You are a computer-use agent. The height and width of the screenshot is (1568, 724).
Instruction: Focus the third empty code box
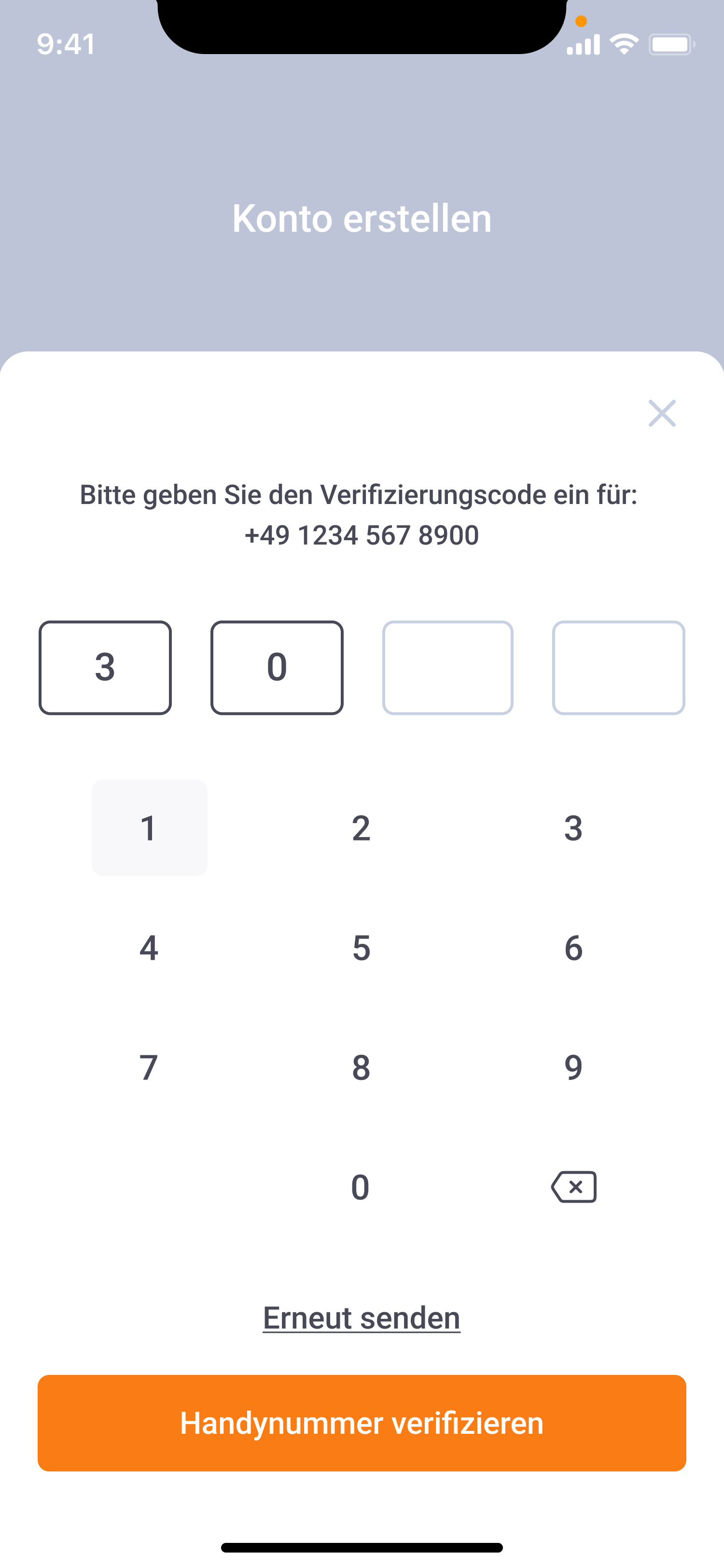point(448,667)
